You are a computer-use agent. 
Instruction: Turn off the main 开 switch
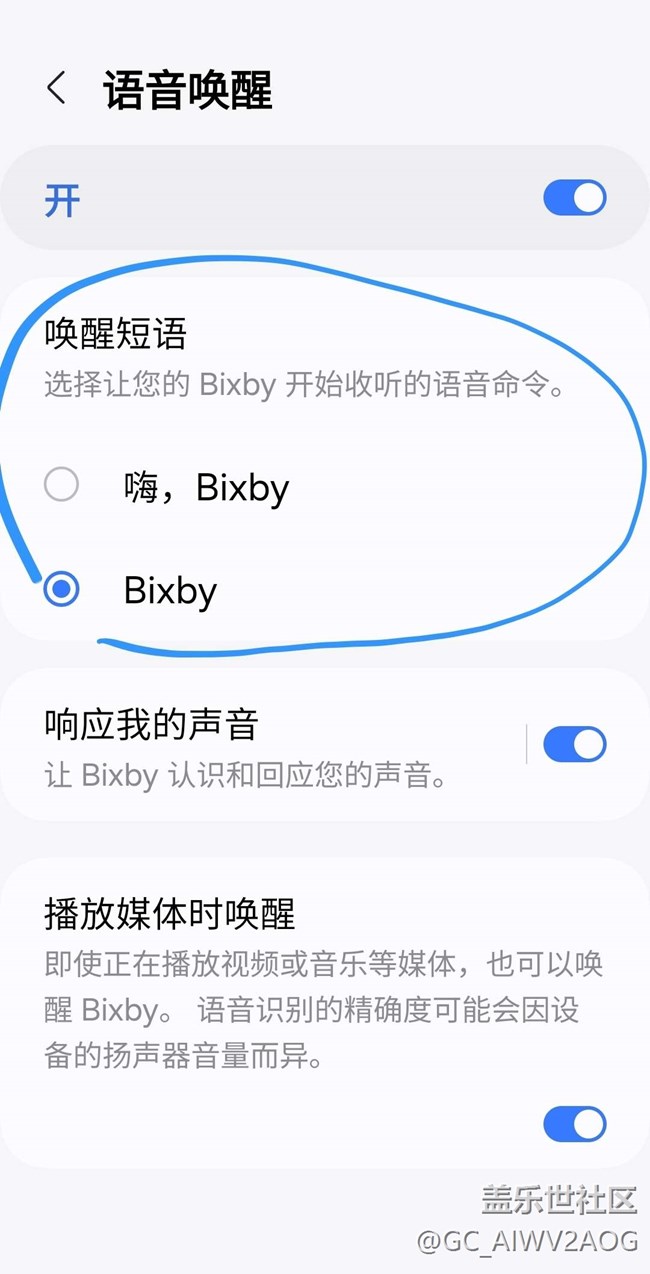(575, 198)
